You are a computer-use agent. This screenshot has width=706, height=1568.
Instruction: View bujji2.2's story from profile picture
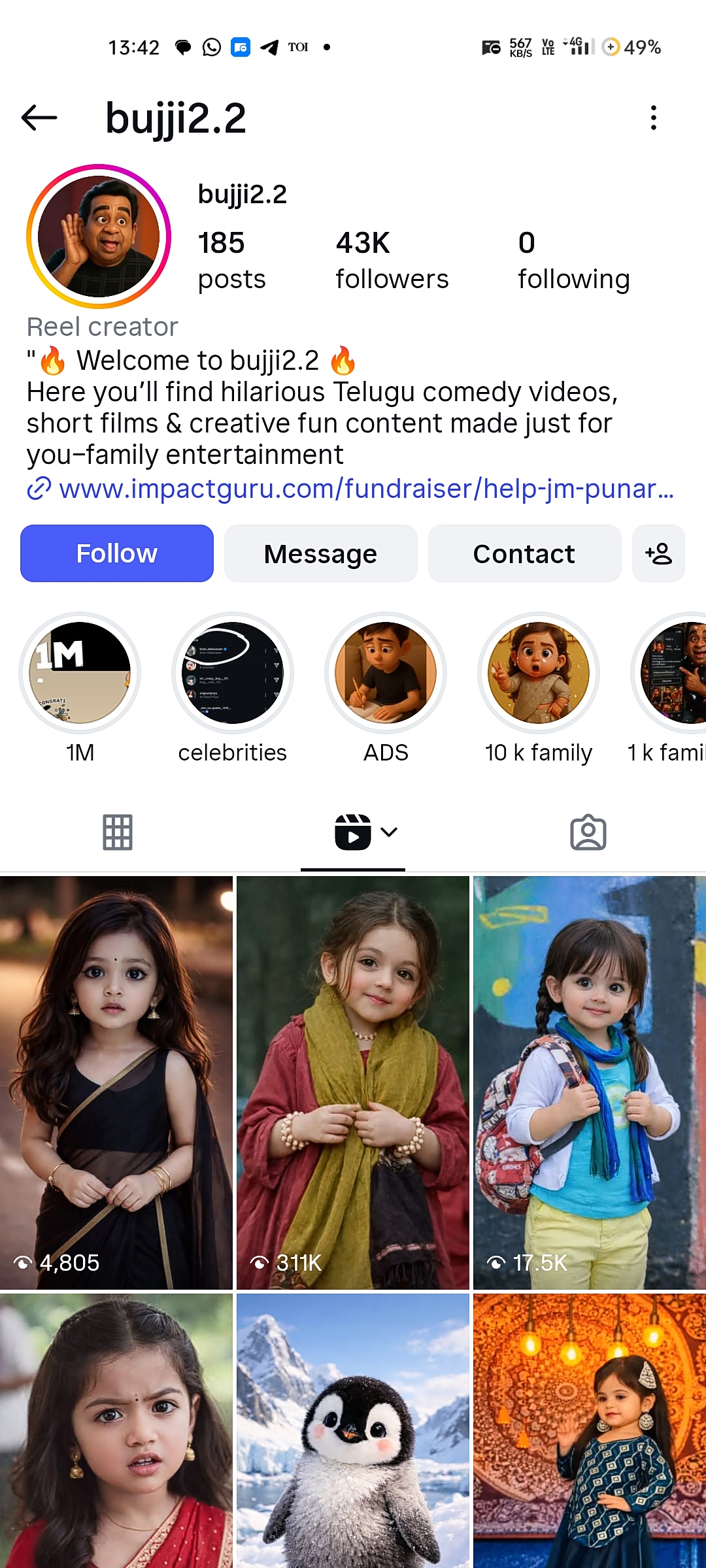pos(99,237)
